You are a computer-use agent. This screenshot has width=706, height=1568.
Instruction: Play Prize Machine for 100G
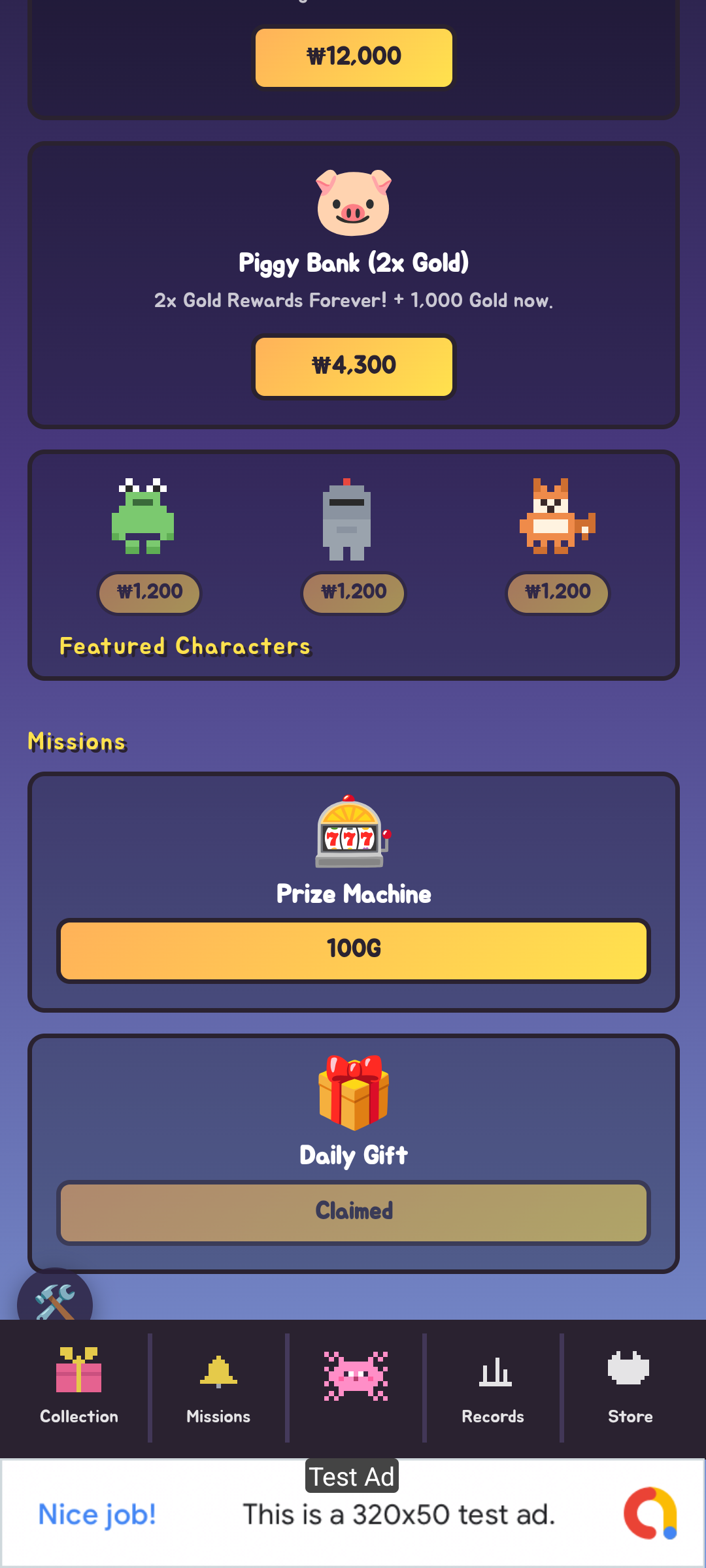[354, 950]
